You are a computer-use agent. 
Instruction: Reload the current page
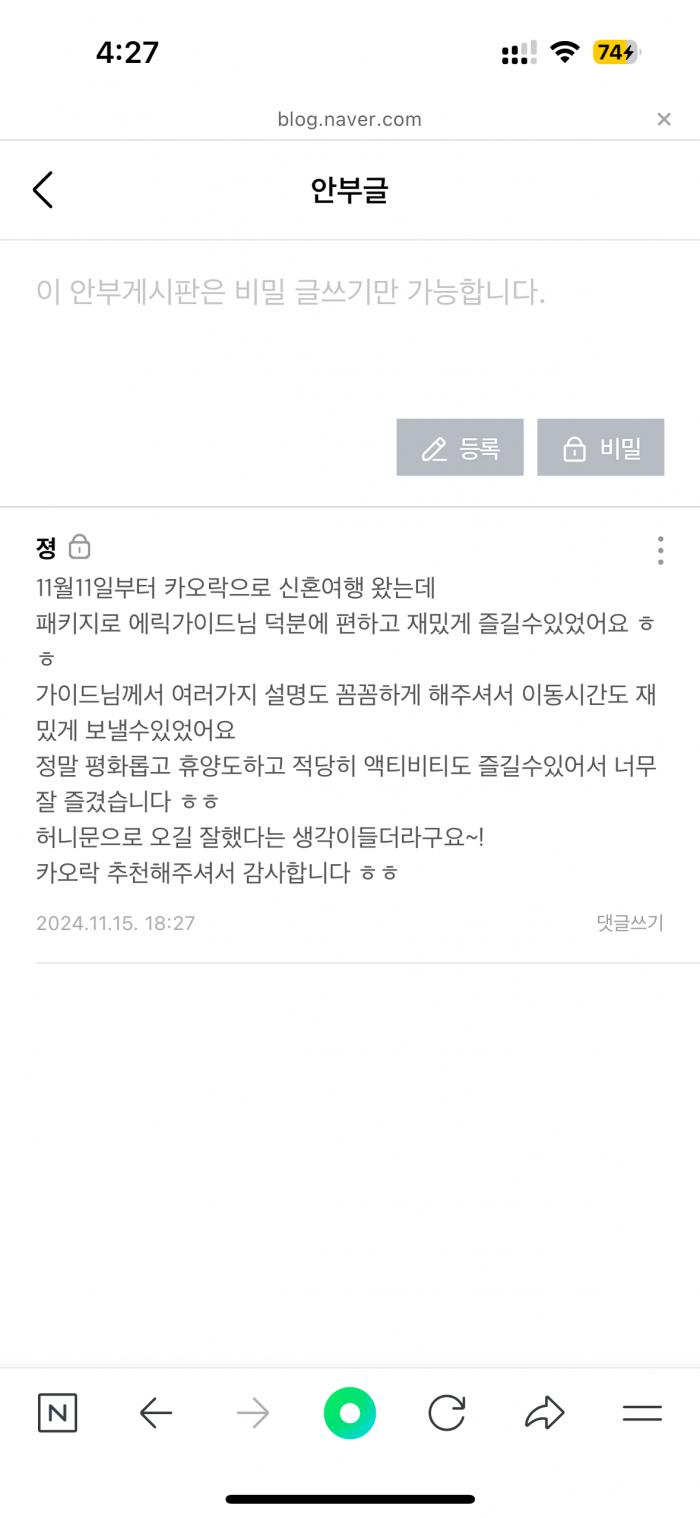pos(446,1413)
